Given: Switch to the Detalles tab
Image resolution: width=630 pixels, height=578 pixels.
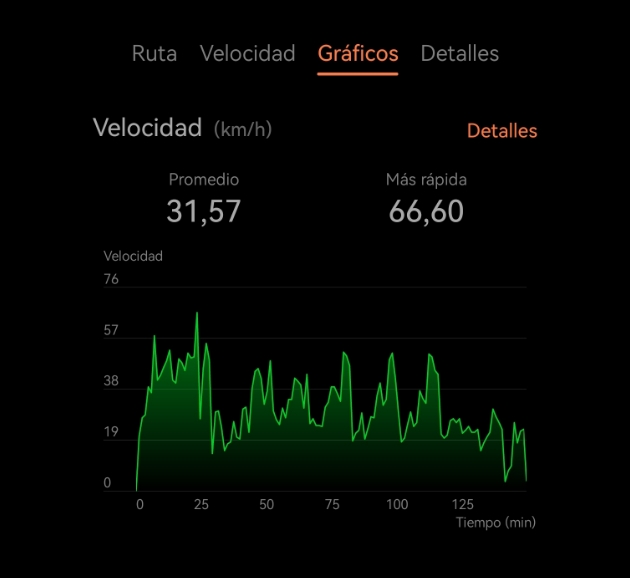Looking at the screenshot, I should point(459,54).
